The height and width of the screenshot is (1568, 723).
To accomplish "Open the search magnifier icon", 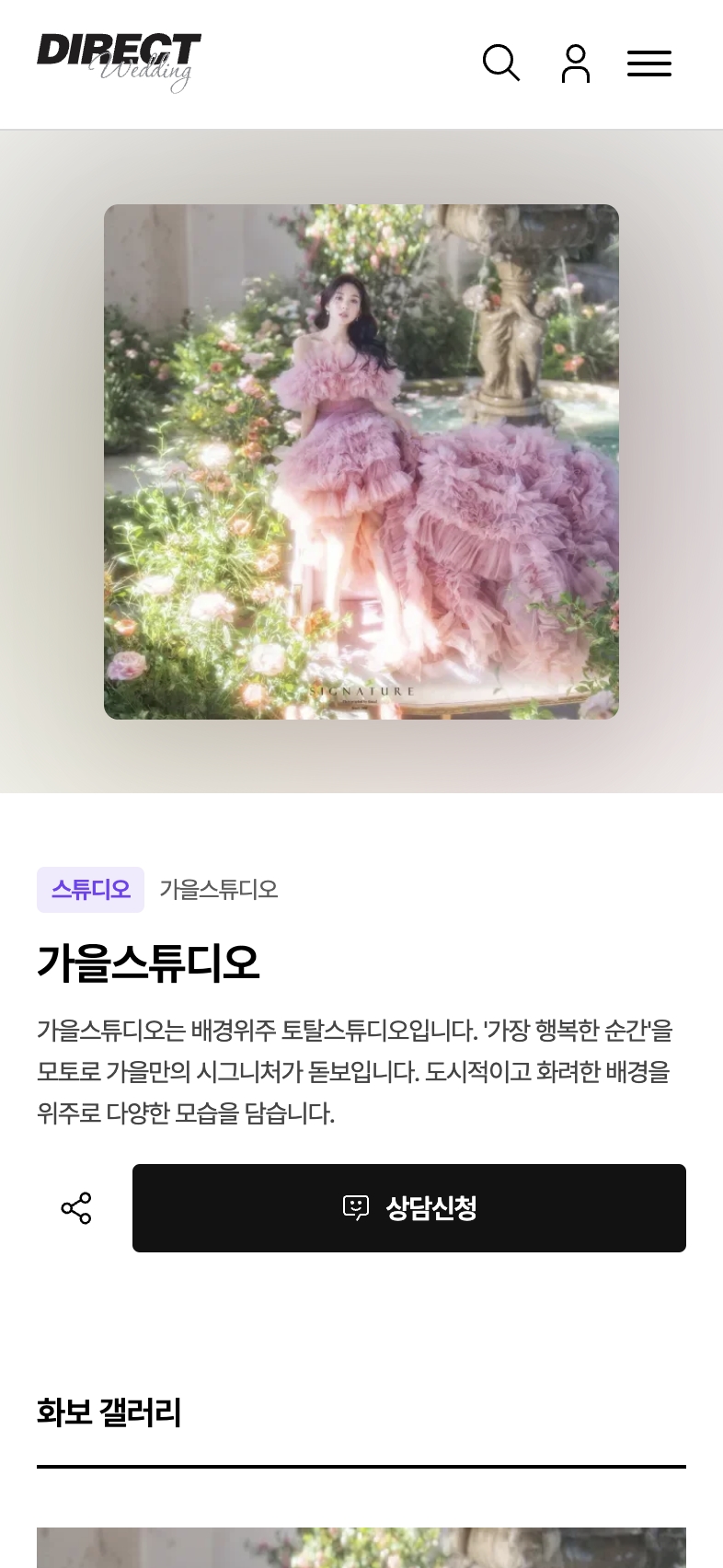I will 501,63.
